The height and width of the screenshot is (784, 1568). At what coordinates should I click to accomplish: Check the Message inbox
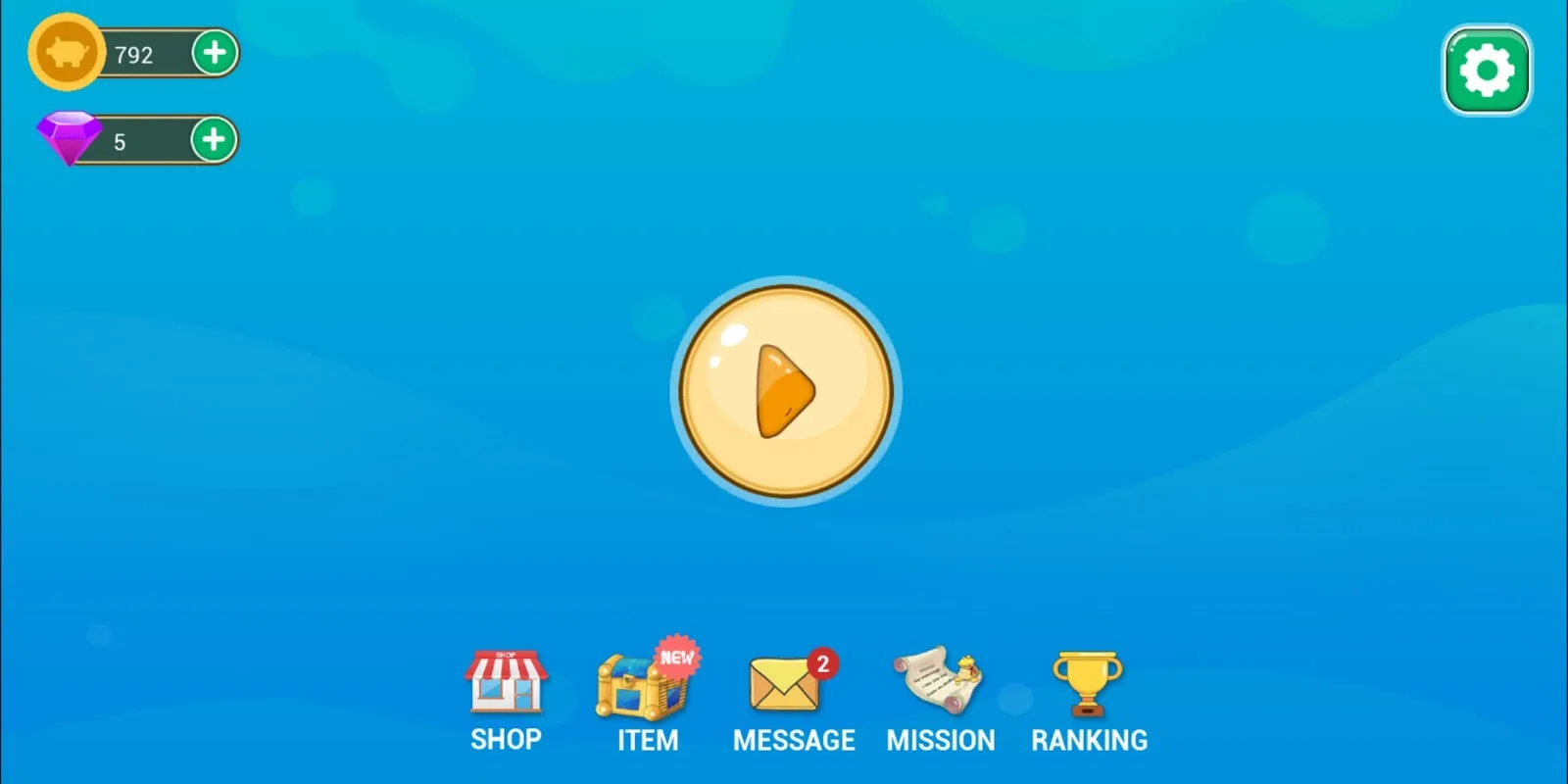792,698
